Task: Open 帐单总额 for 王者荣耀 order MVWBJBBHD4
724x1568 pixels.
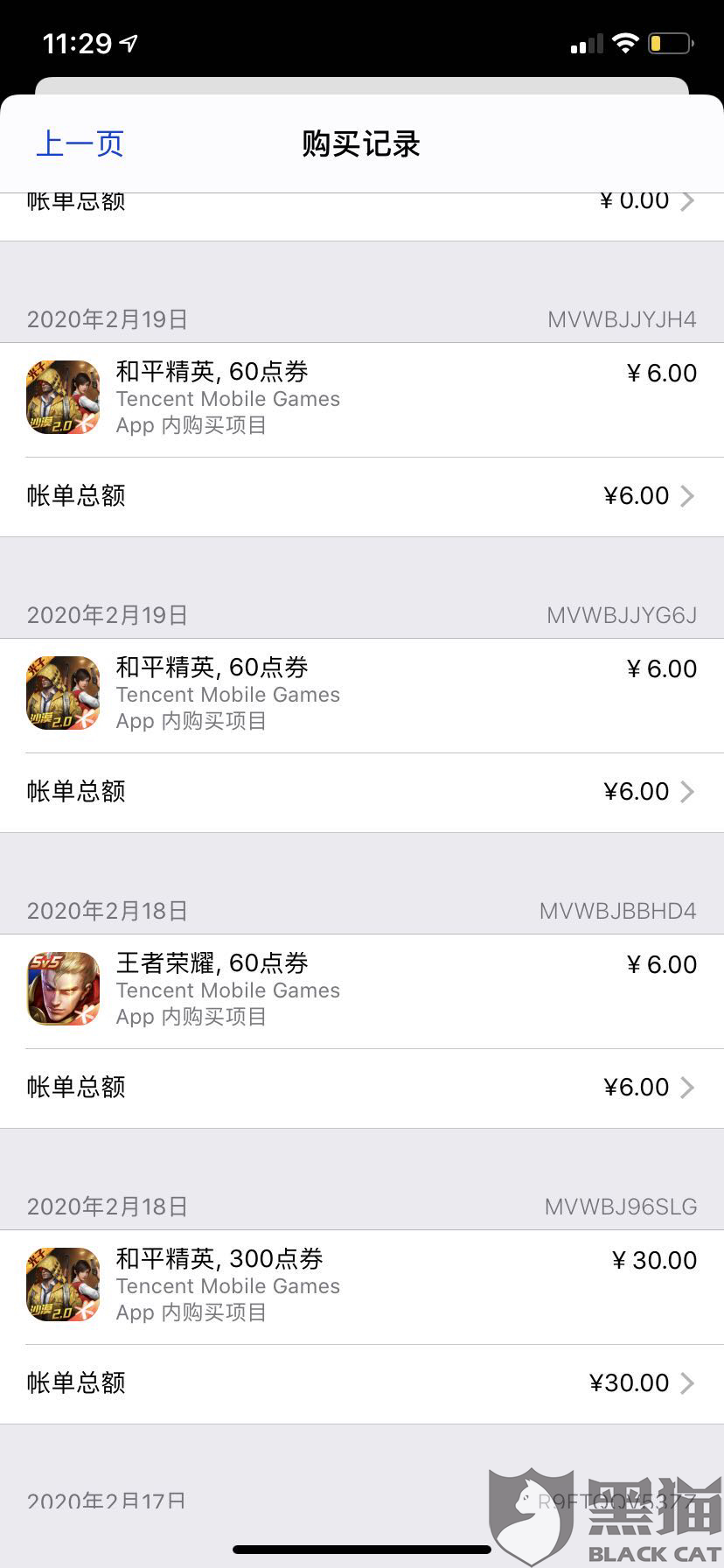Action: pos(362,1088)
